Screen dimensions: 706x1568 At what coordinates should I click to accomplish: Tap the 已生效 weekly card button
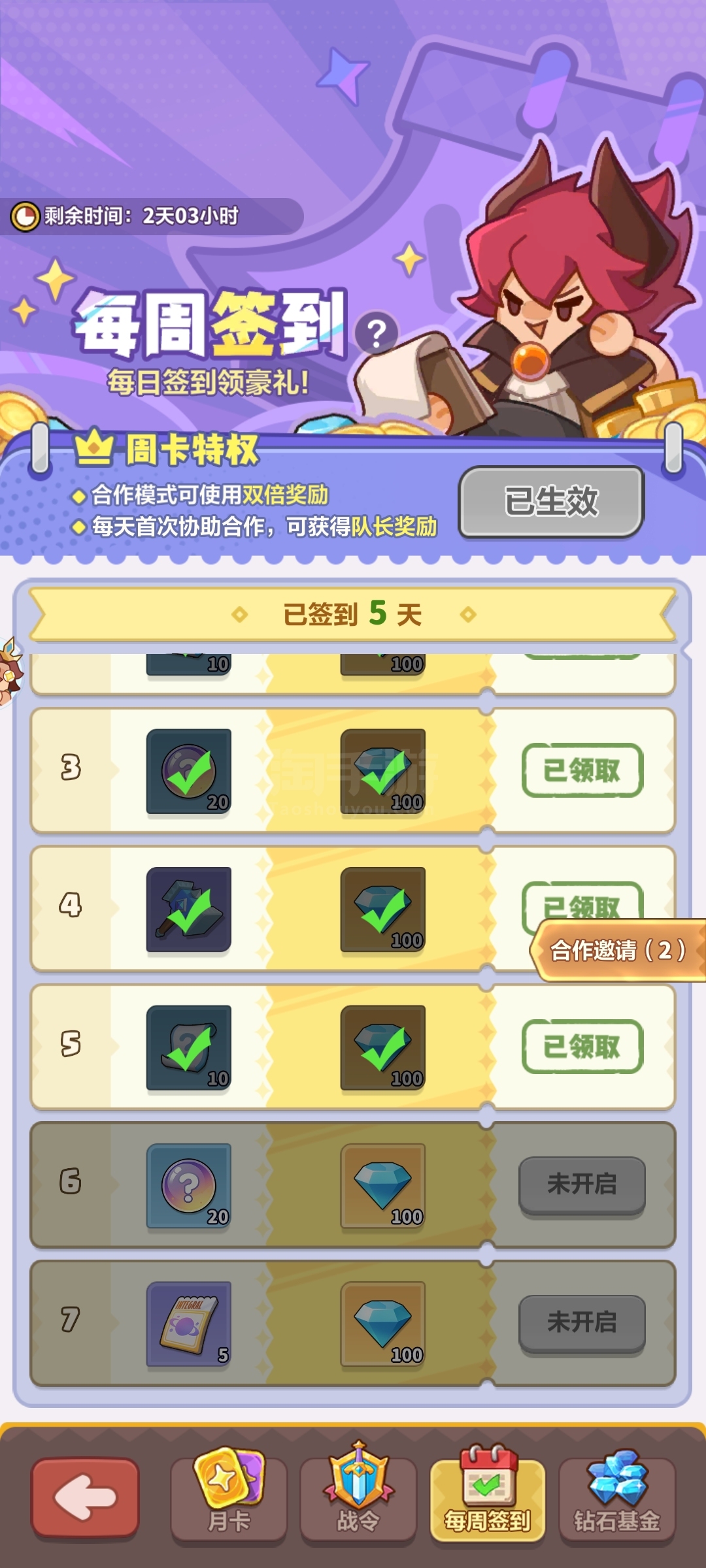[551, 502]
